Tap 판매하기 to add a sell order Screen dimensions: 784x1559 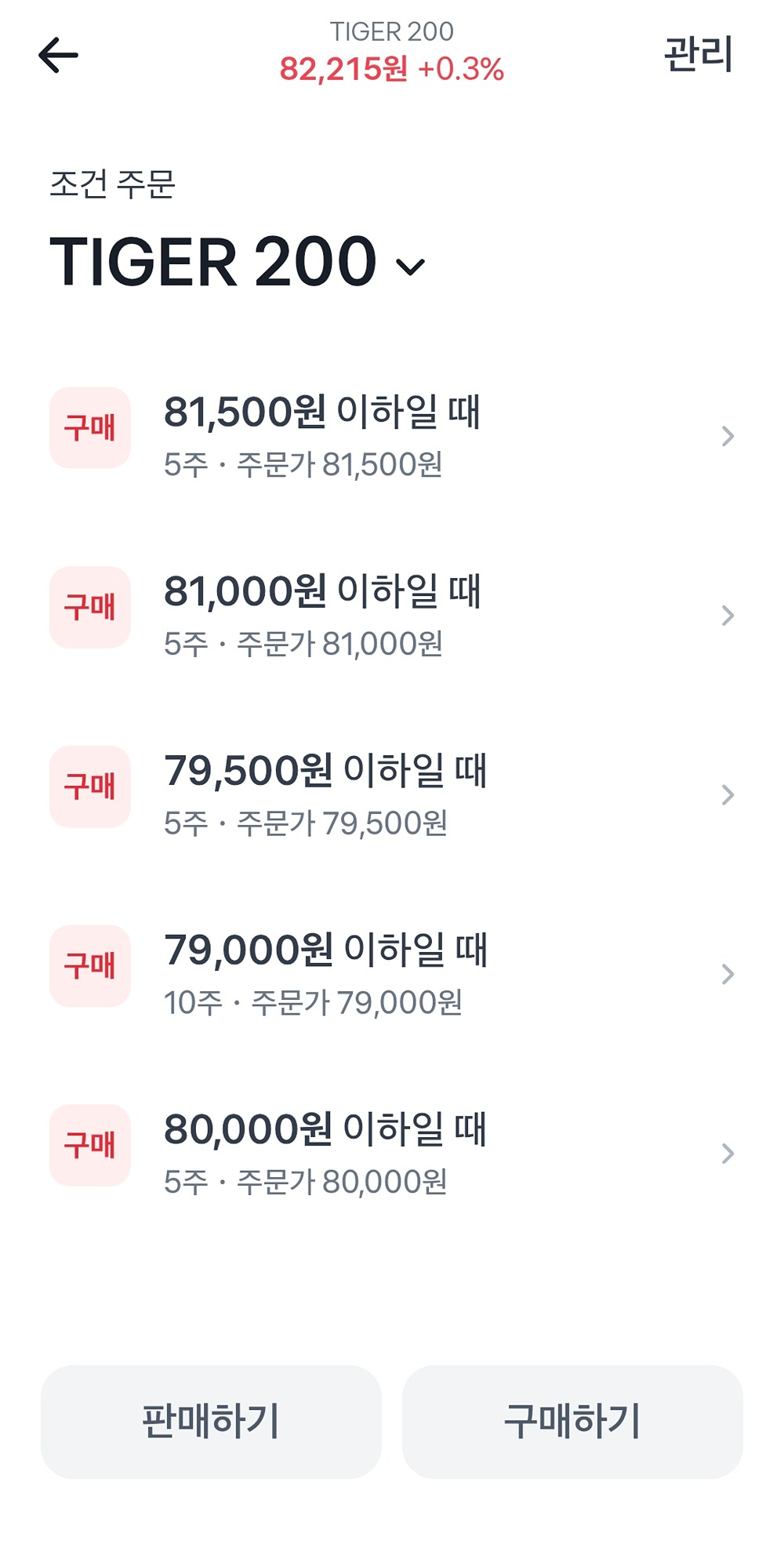(x=211, y=1422)
